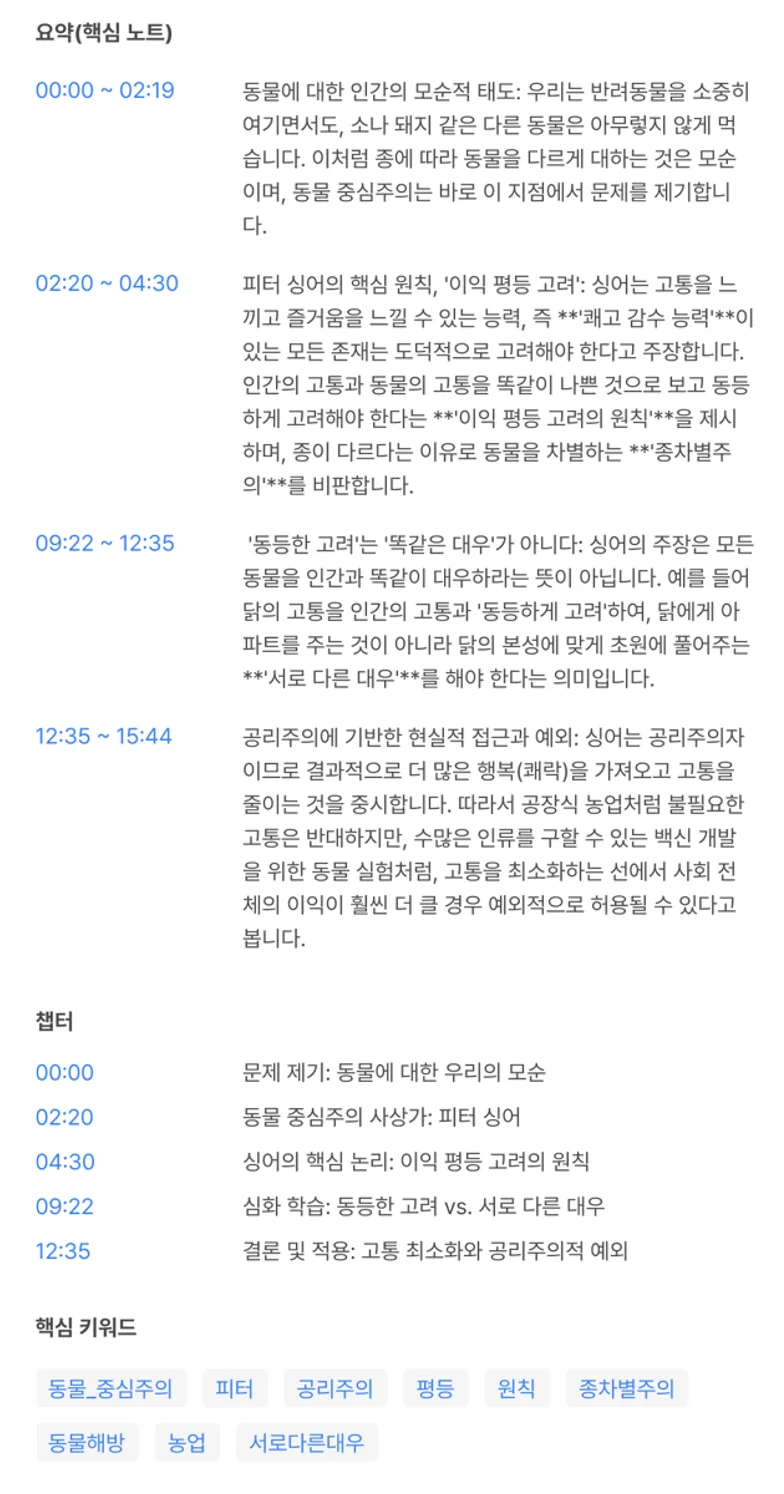784x1494 pixels.
Task: Go to chapter 00:00 문제 제기
Action: 65,1073
